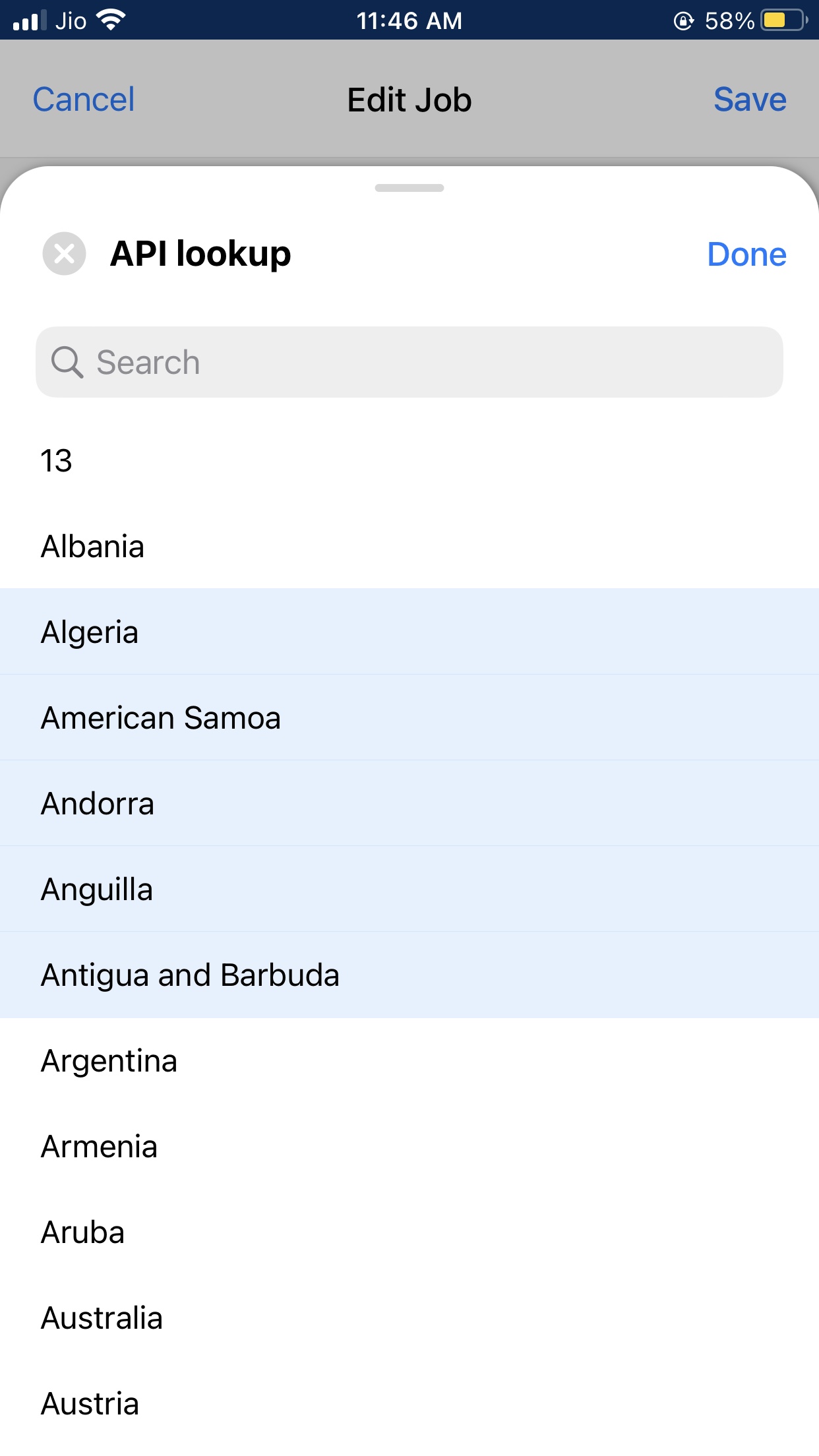The height and width of the screenshot is (1456, 819).
Task: Toggle Andorra selection
Action: (x=409, y=803)
